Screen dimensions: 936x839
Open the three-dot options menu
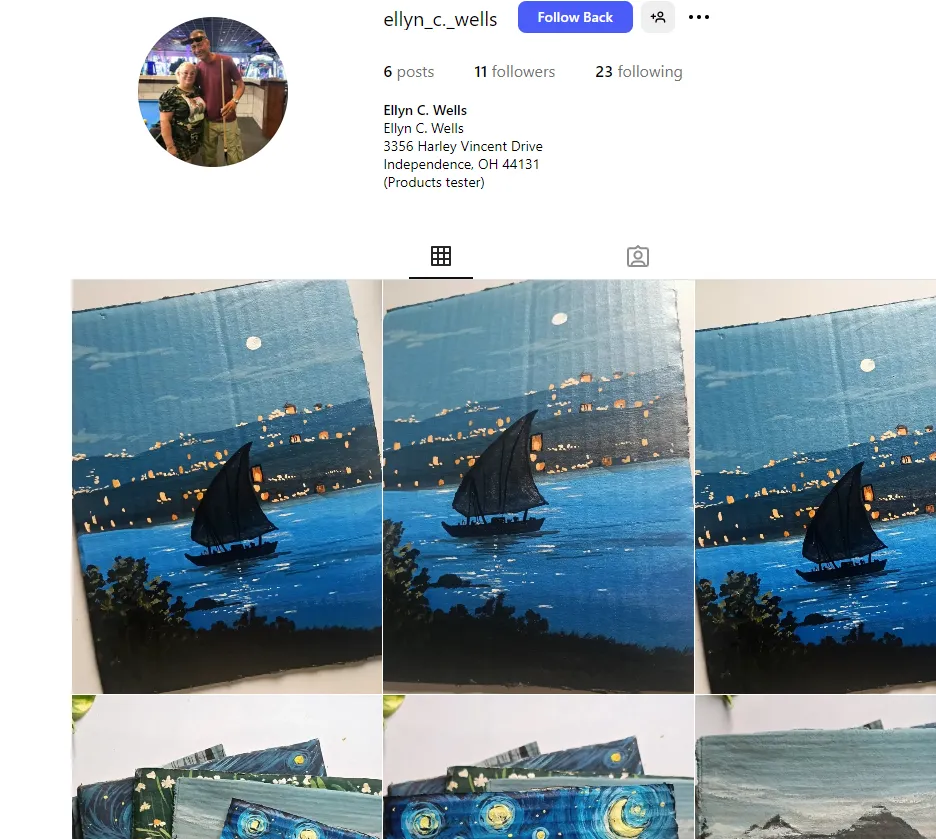tap(699, 17)
